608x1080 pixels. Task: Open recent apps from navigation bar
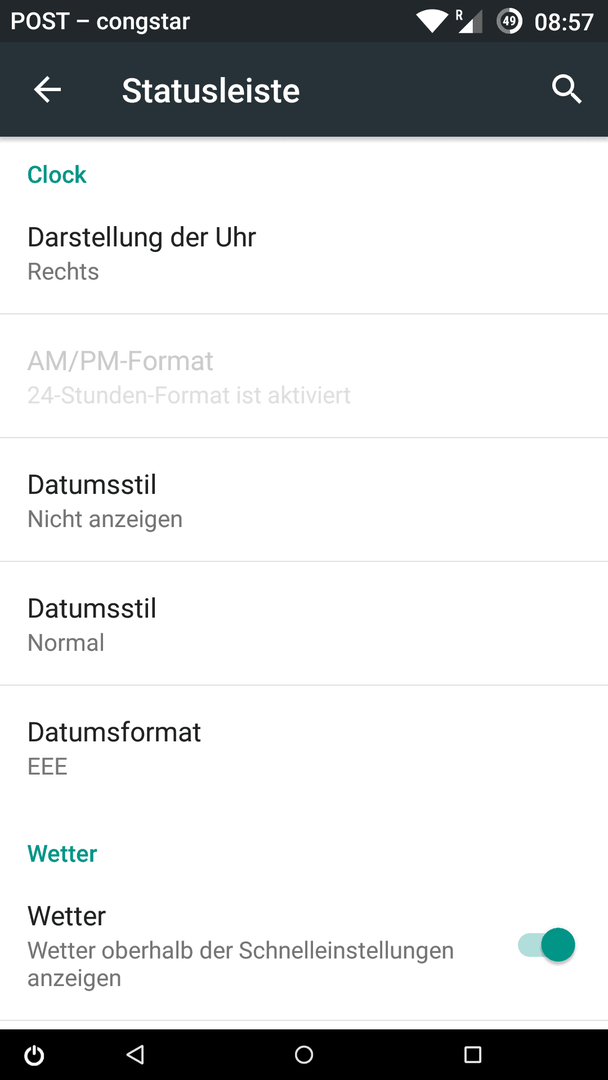click(x=472, y=1055)
